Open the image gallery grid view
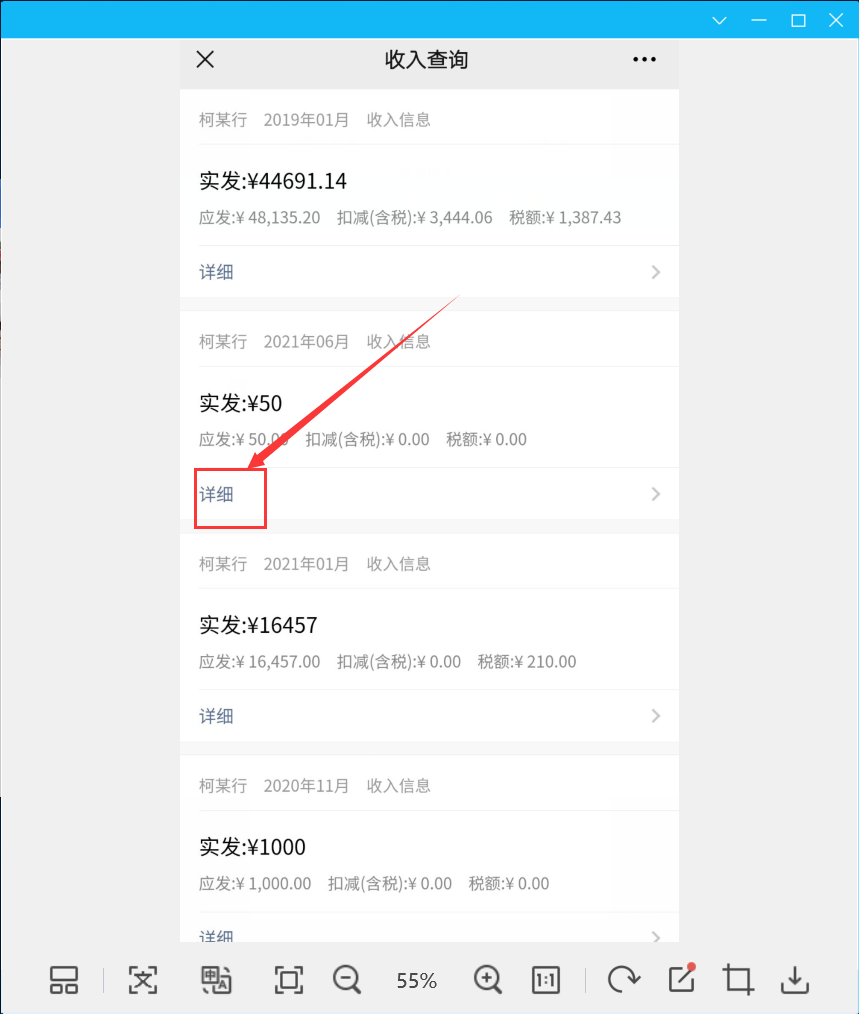This screenshot has width=859, height=1014. 64,980
